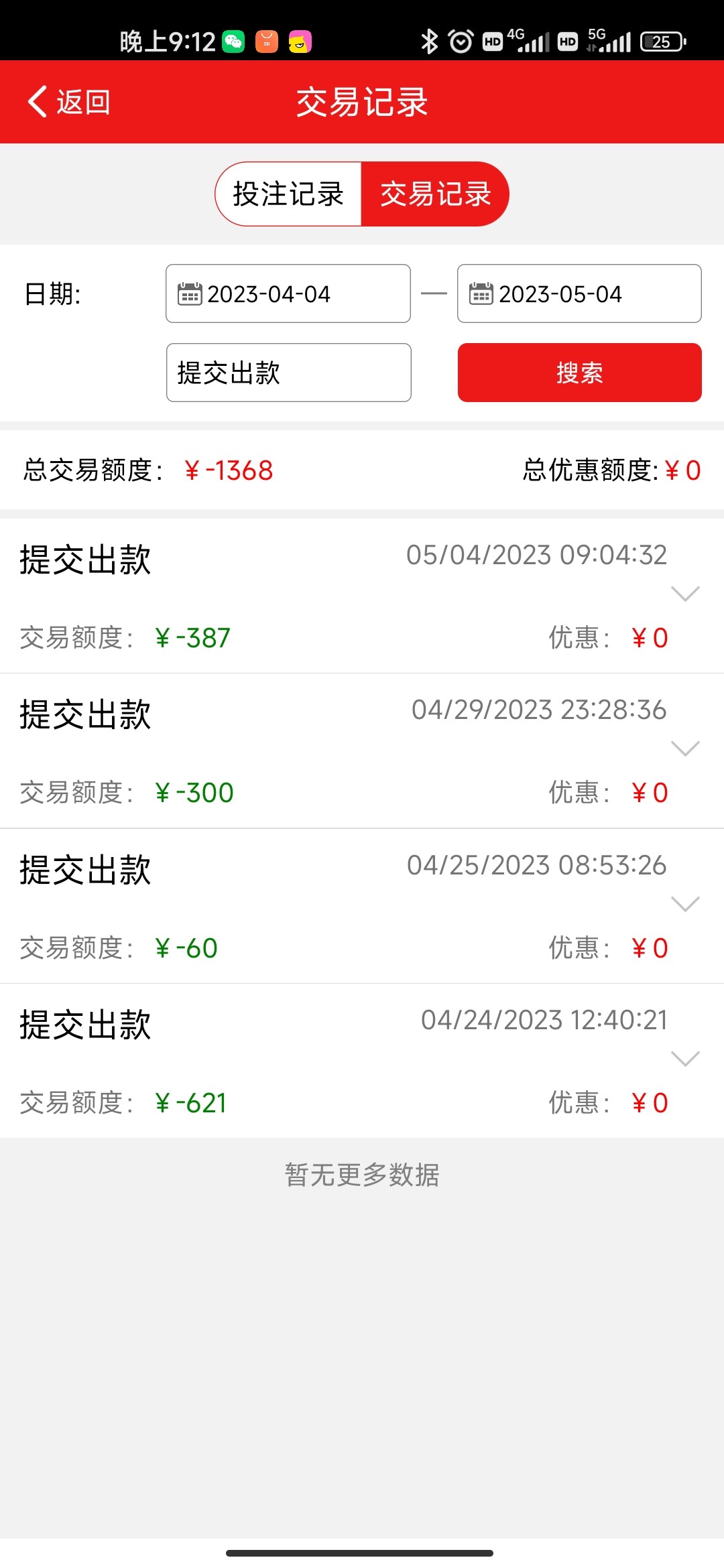
Task: Click the calendar icon in the start date field
Action: coord(189,293)
